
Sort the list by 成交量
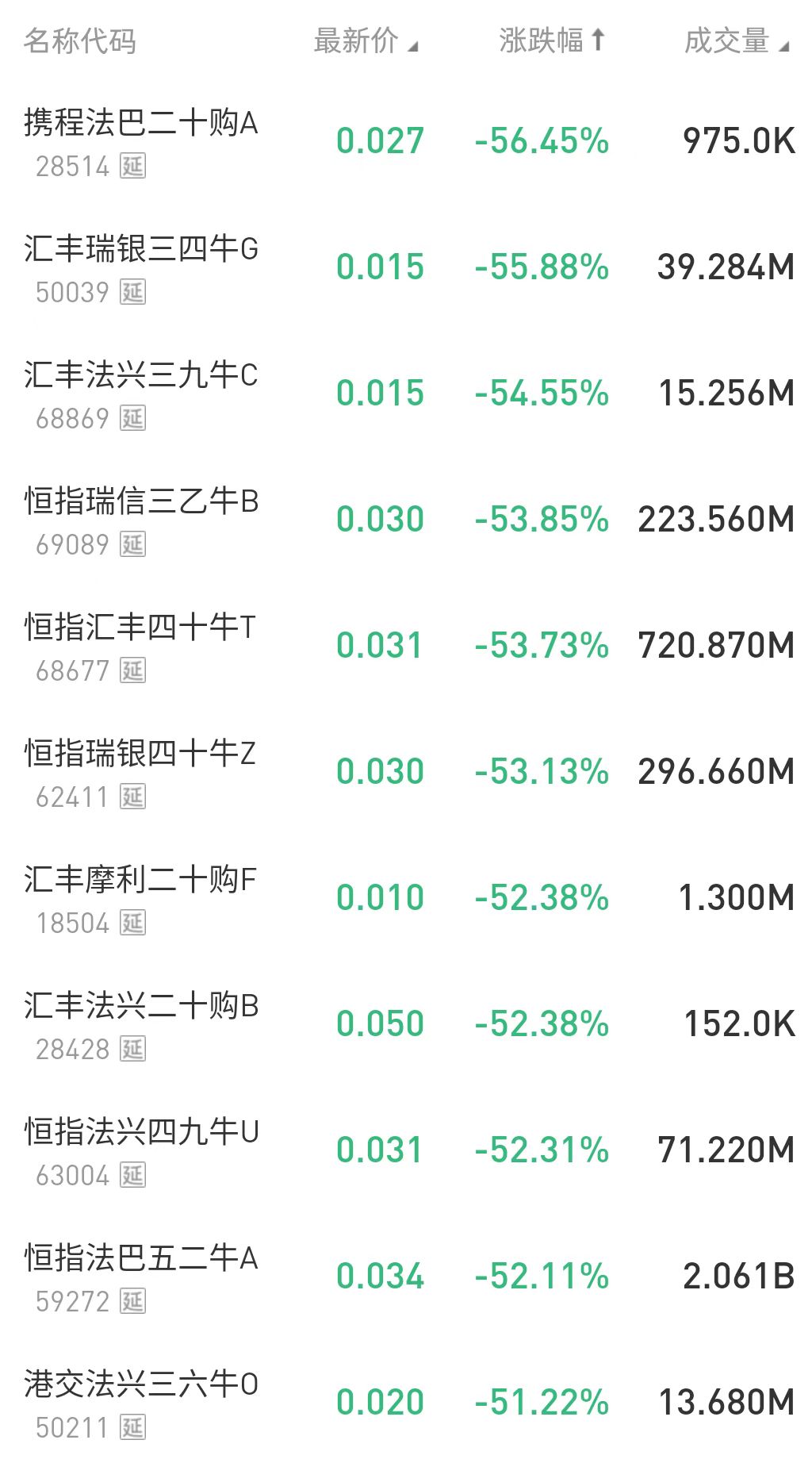(736, 40)
